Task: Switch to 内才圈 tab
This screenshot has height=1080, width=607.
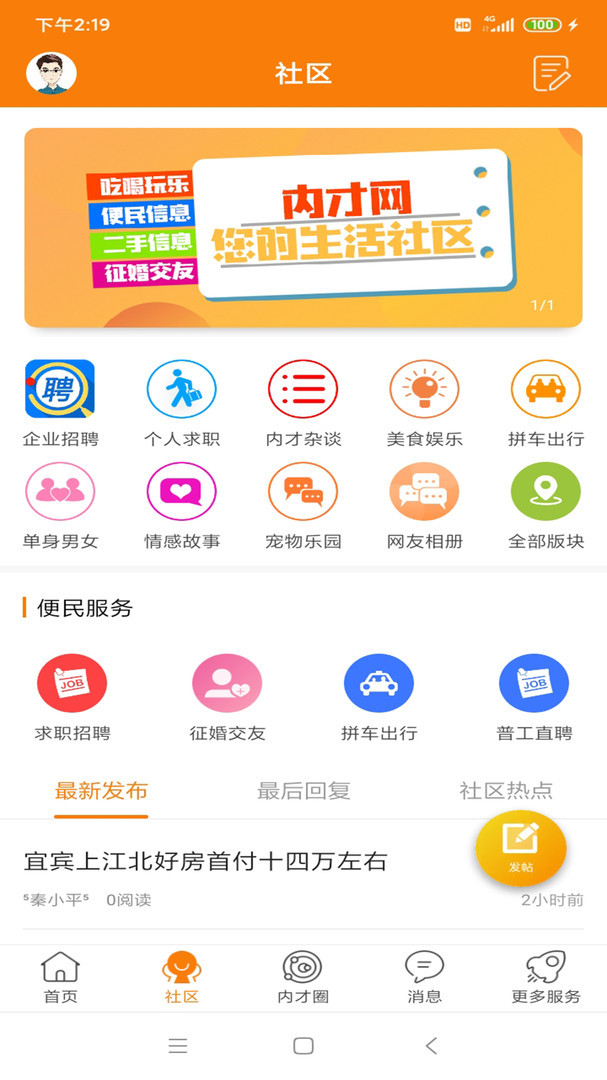Action: click(x=303, y=978)
